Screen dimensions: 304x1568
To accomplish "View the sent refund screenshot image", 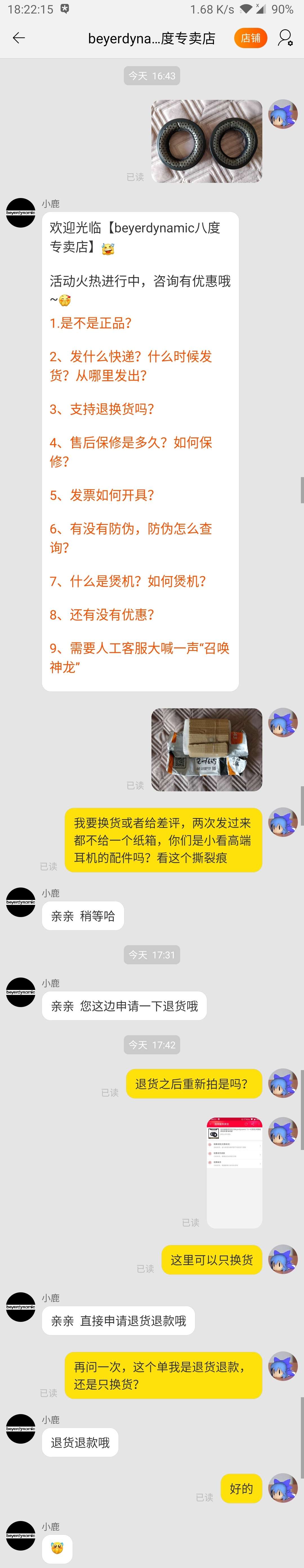I will pyautogui.click(x=234, y=1172).
